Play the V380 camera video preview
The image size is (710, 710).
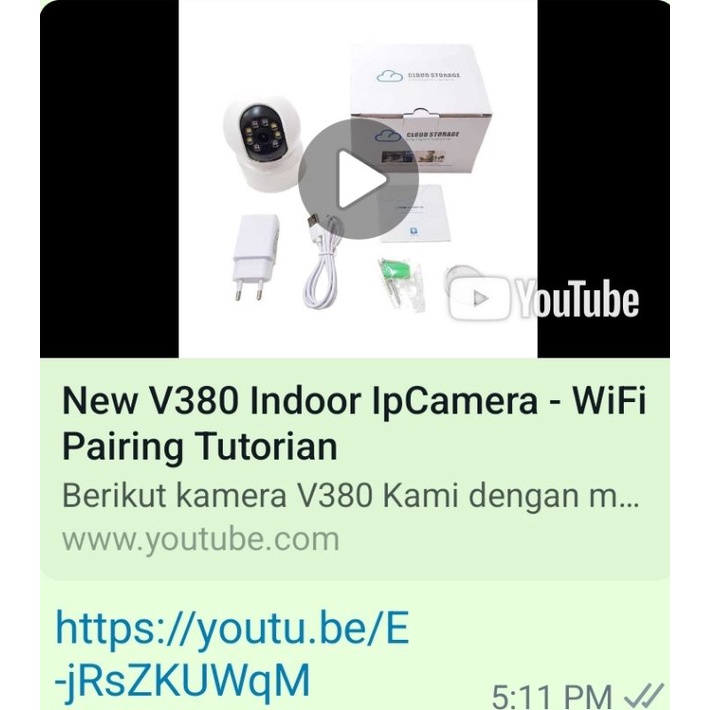pyautogui.click(x=357, y=180)
